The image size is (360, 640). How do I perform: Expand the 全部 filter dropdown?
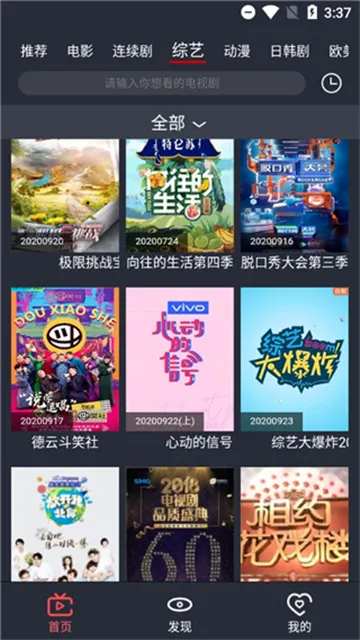179,123
